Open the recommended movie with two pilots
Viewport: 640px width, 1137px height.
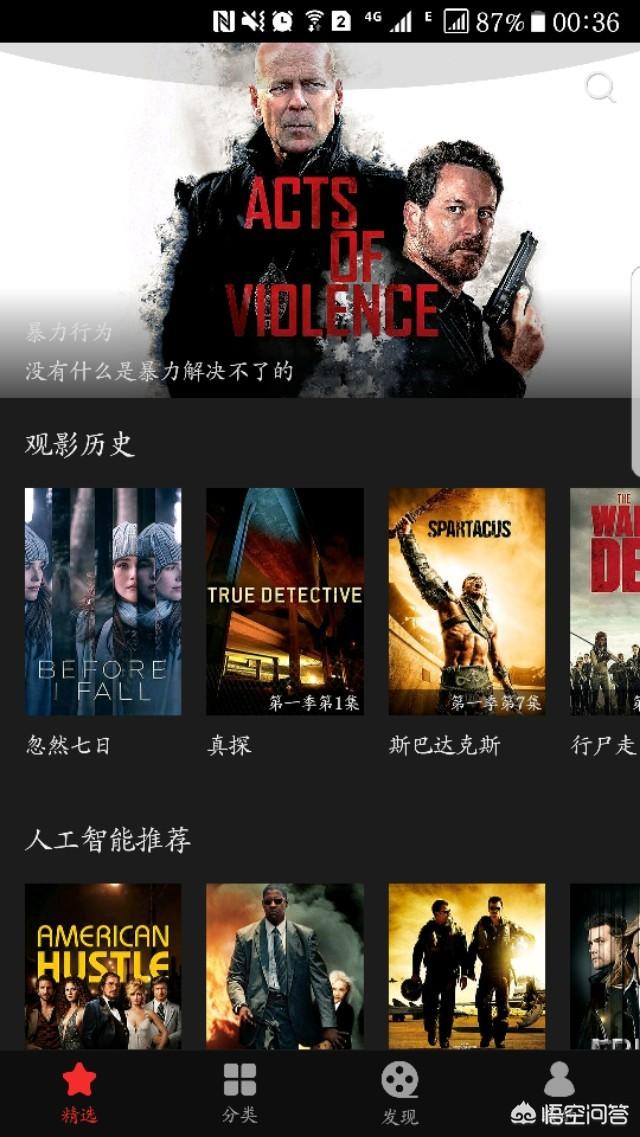coord(467,966)
